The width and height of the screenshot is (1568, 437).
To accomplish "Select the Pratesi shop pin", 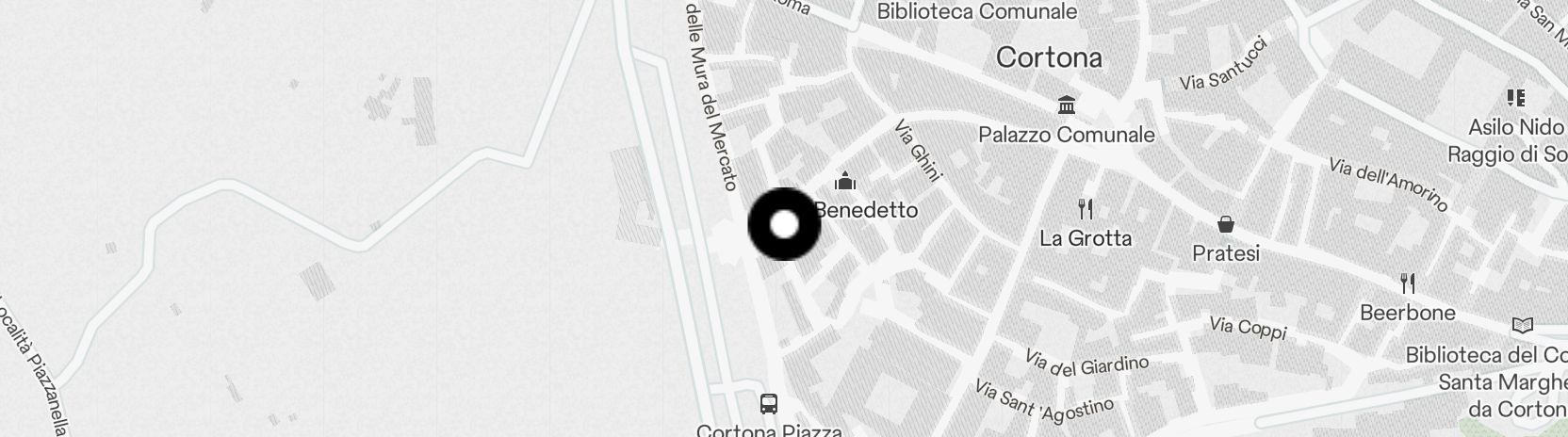I will coord(1226,224).
